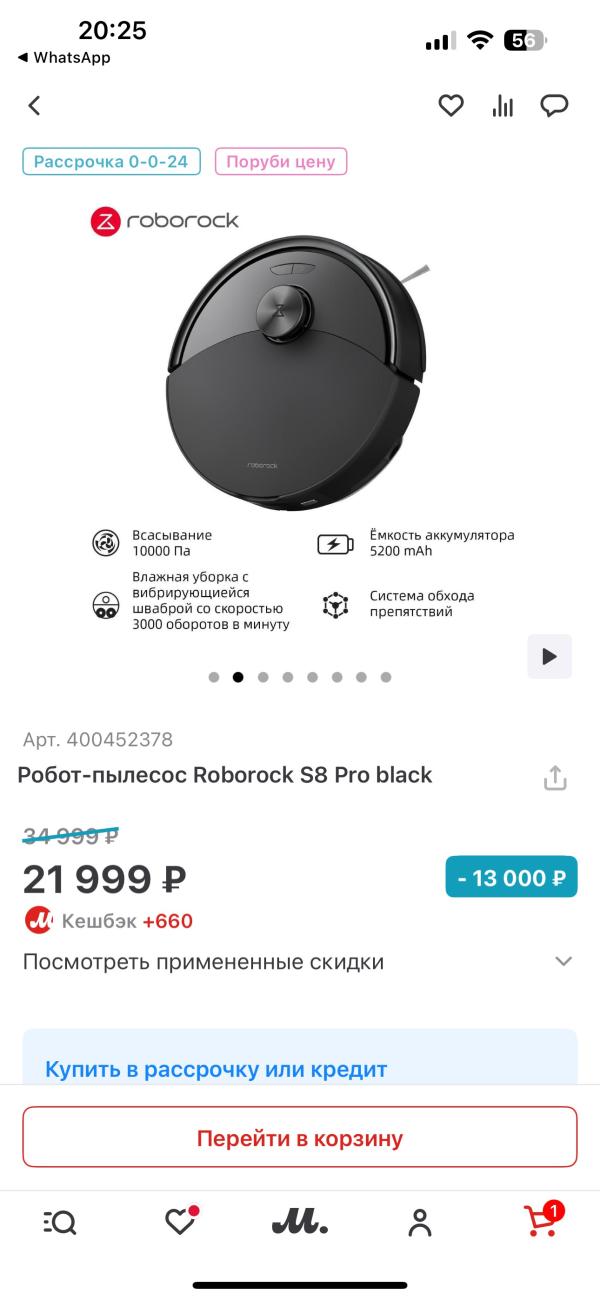
Task: Play the product video
Action: point(549,656)
